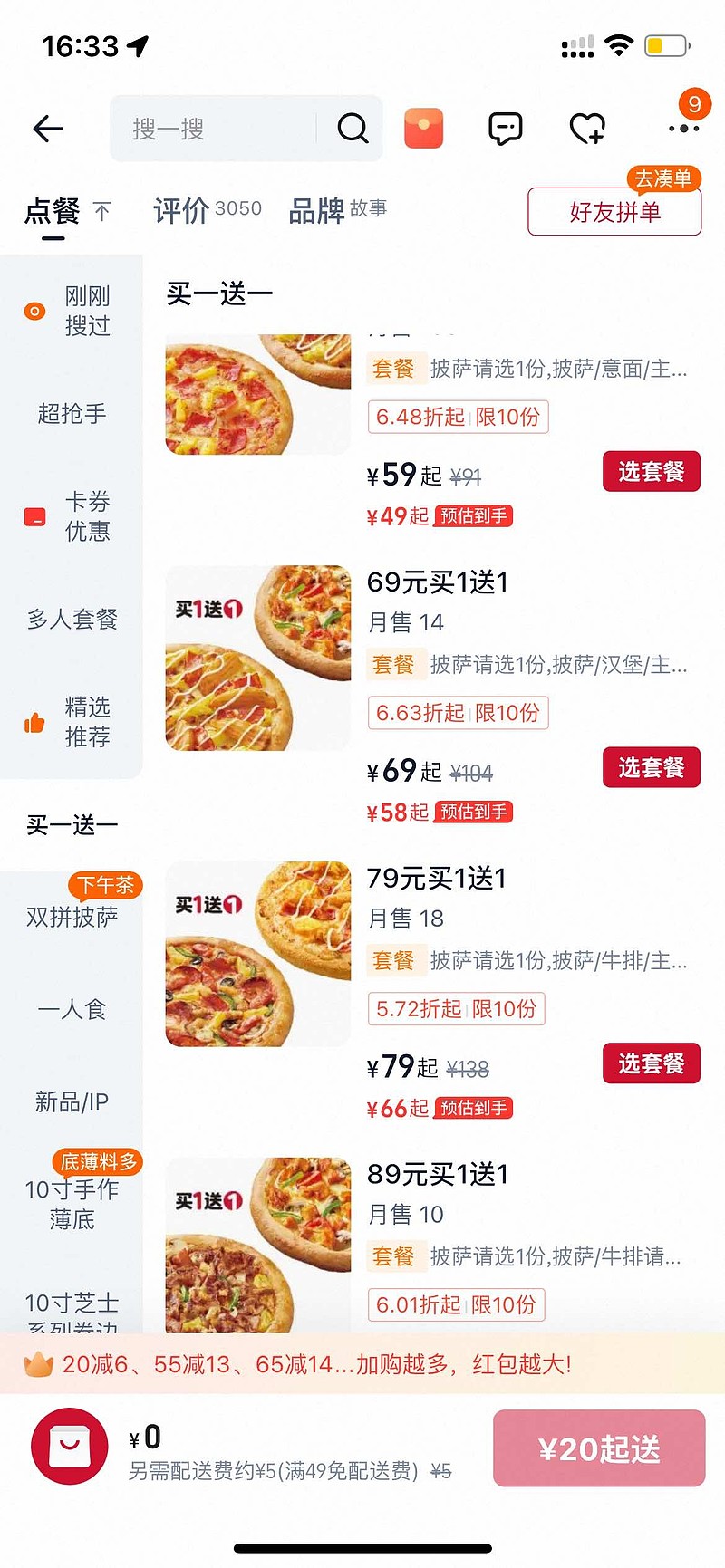Select the thumbs-up 精选推荐 sidebar icon
This screenshot has height=1568, width=725.
click(34, 724)
